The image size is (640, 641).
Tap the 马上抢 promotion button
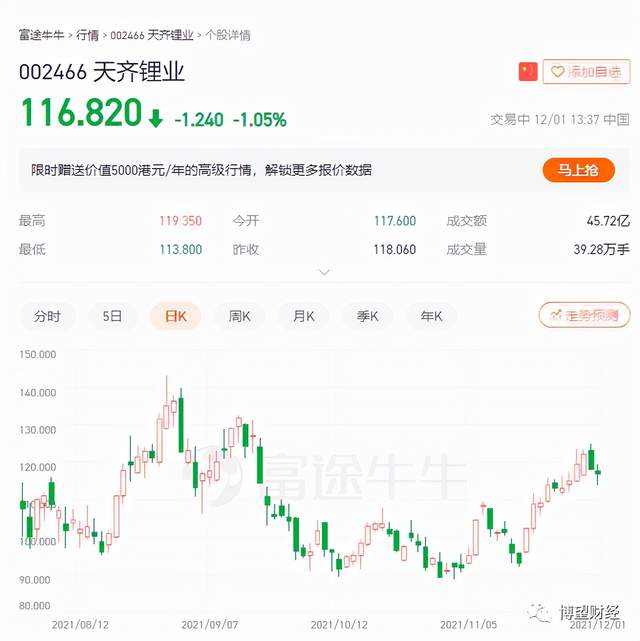pyautogui.click(x=579, y=170)
